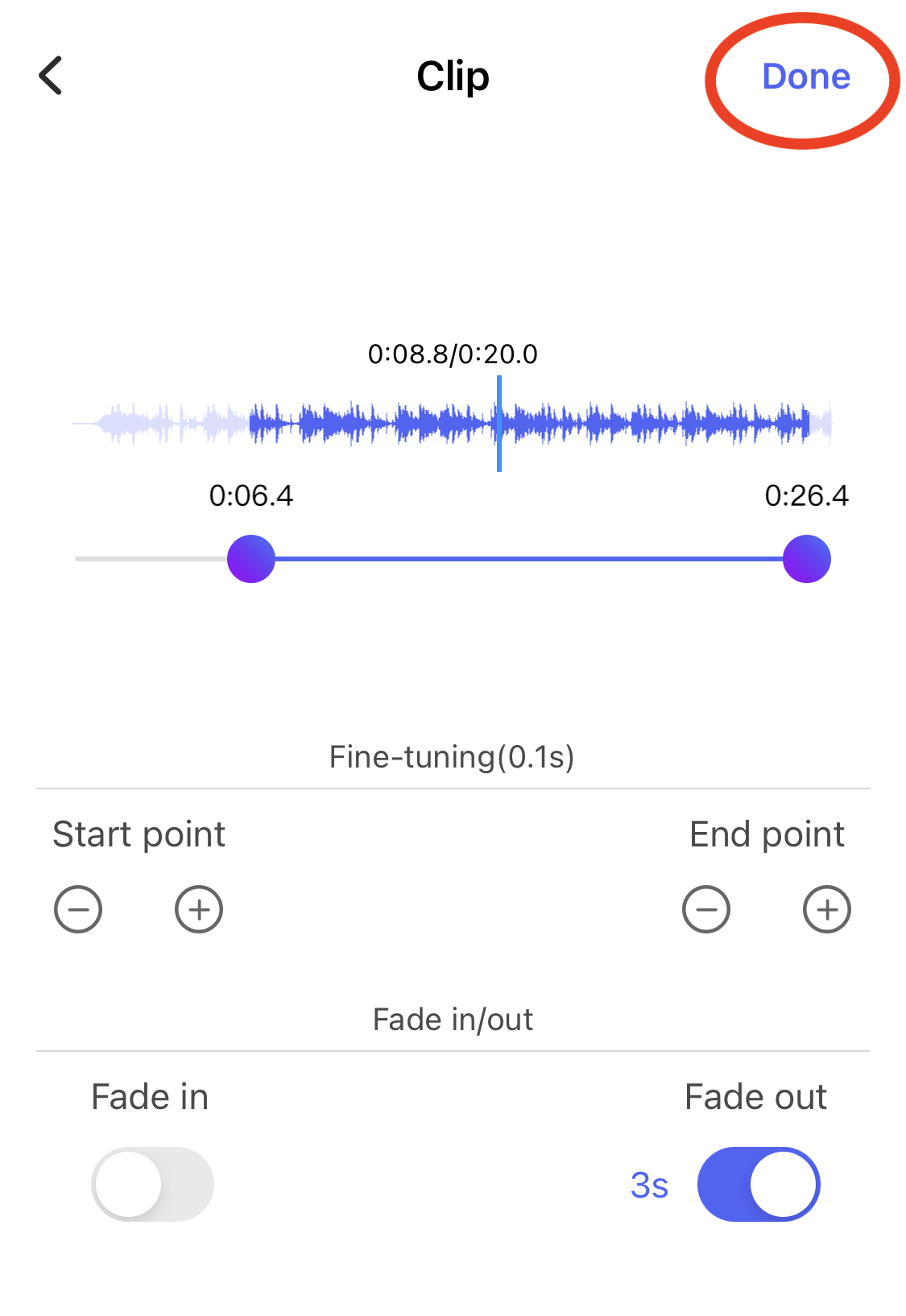Viewport: 906px width, 1316px height.
Task: Tap the plus icon beside Start point minus
Action: (198, 908)
